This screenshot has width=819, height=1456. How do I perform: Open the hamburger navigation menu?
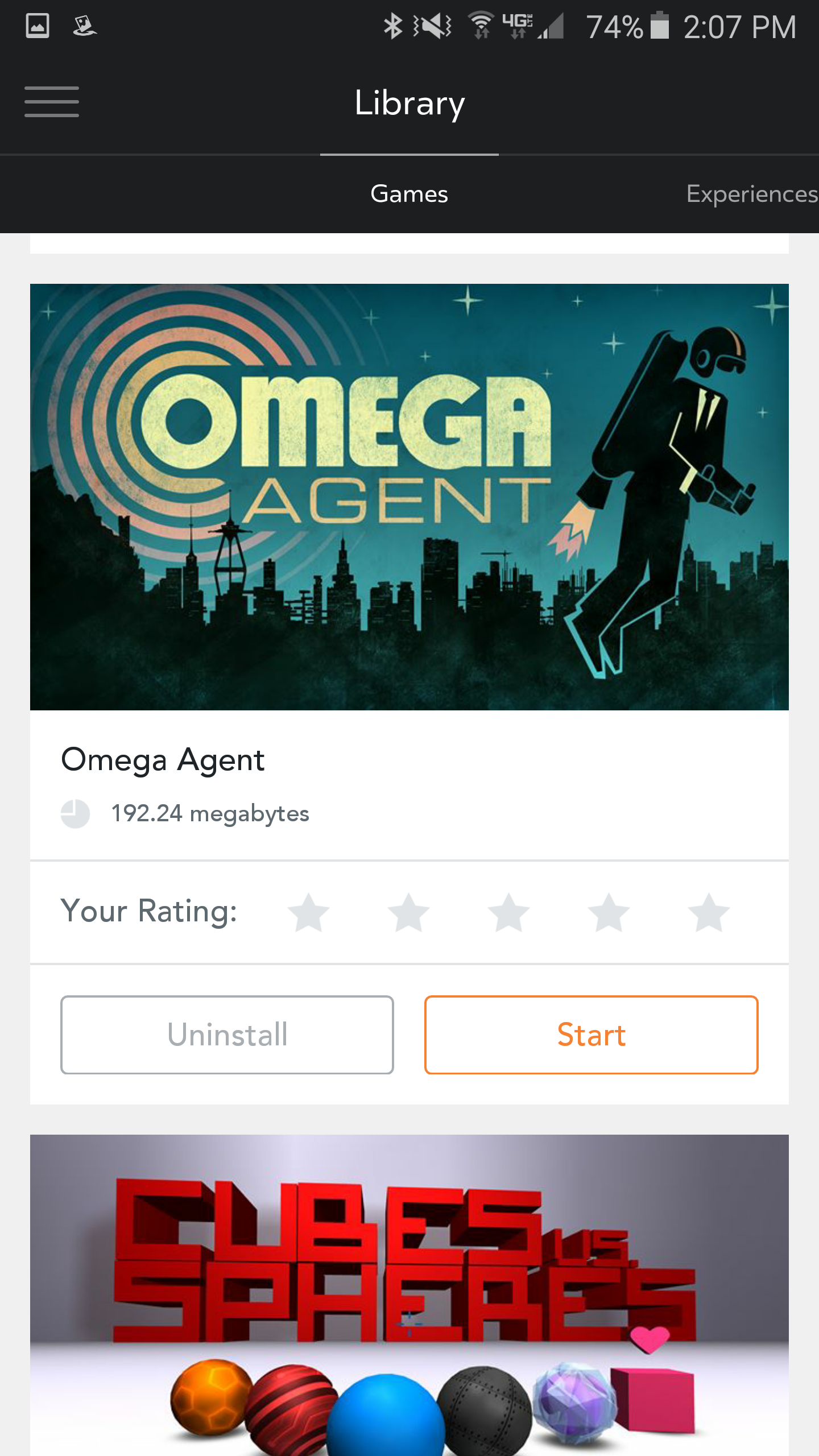52,102
